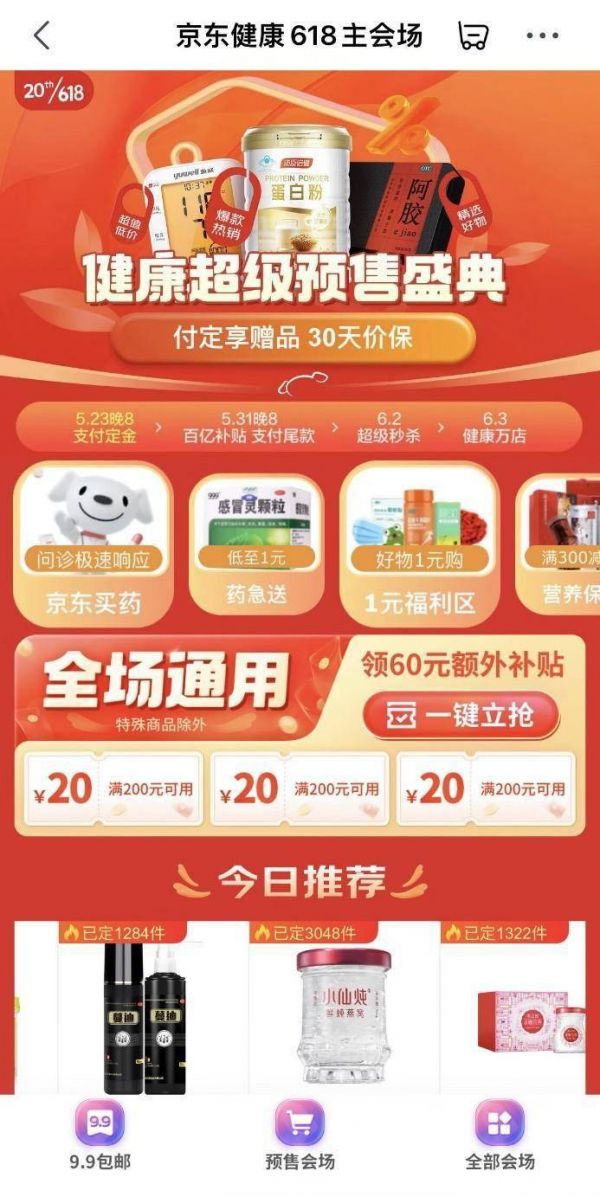600x1197 pixels.
Task: Open the three-dot overflow menu
Action: click(542, 35)
